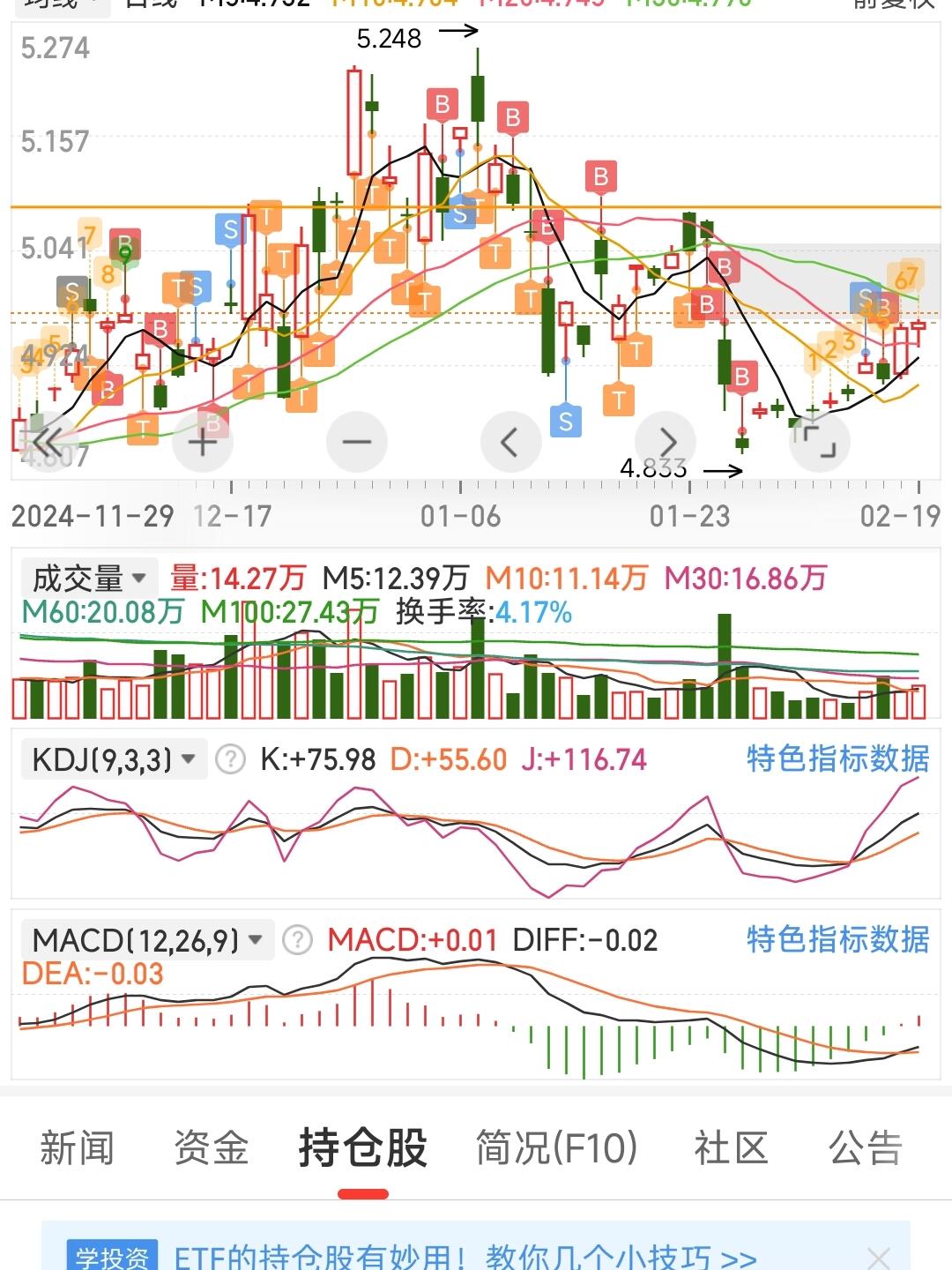Zoom out of the candlestick chart

point(356,441)
